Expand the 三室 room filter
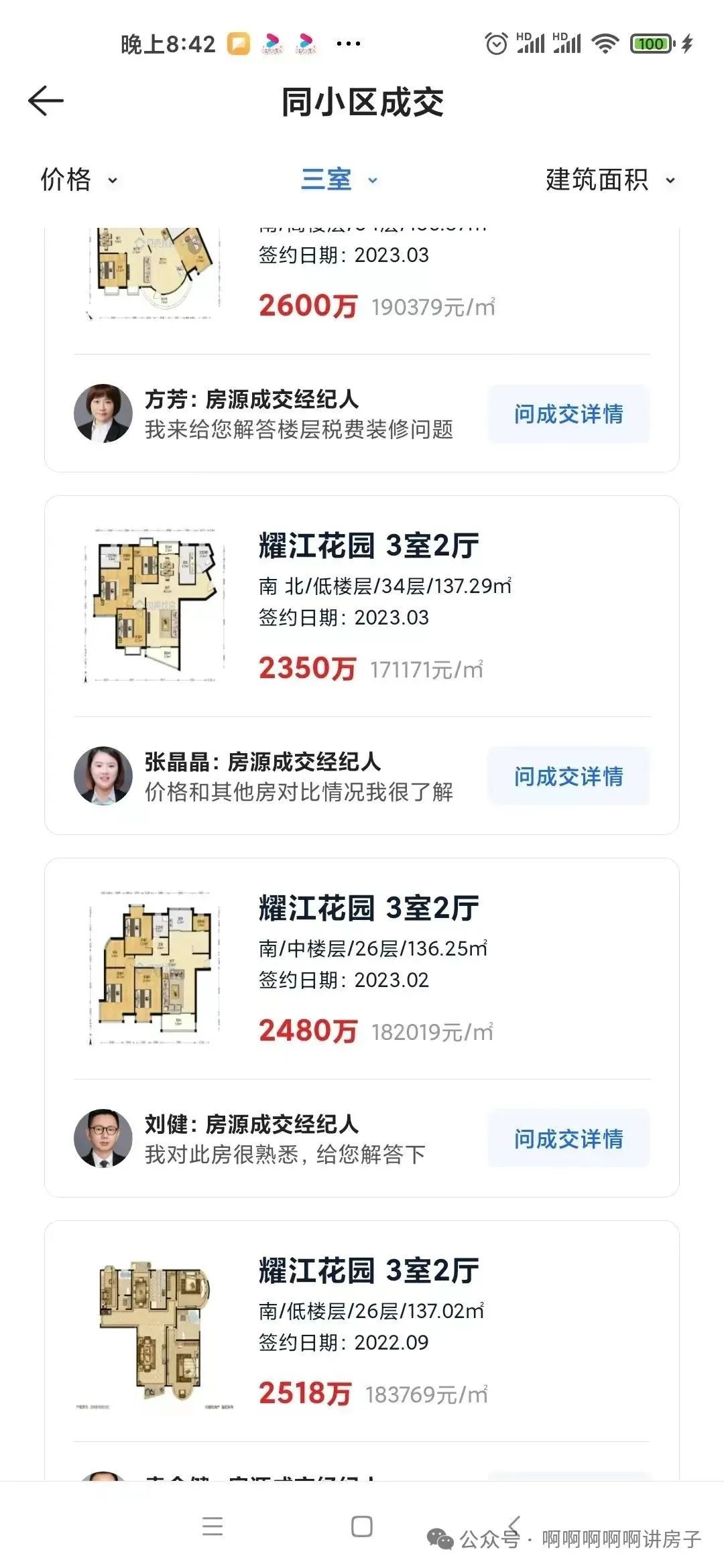724x1568 pixels. pos(339,180)
